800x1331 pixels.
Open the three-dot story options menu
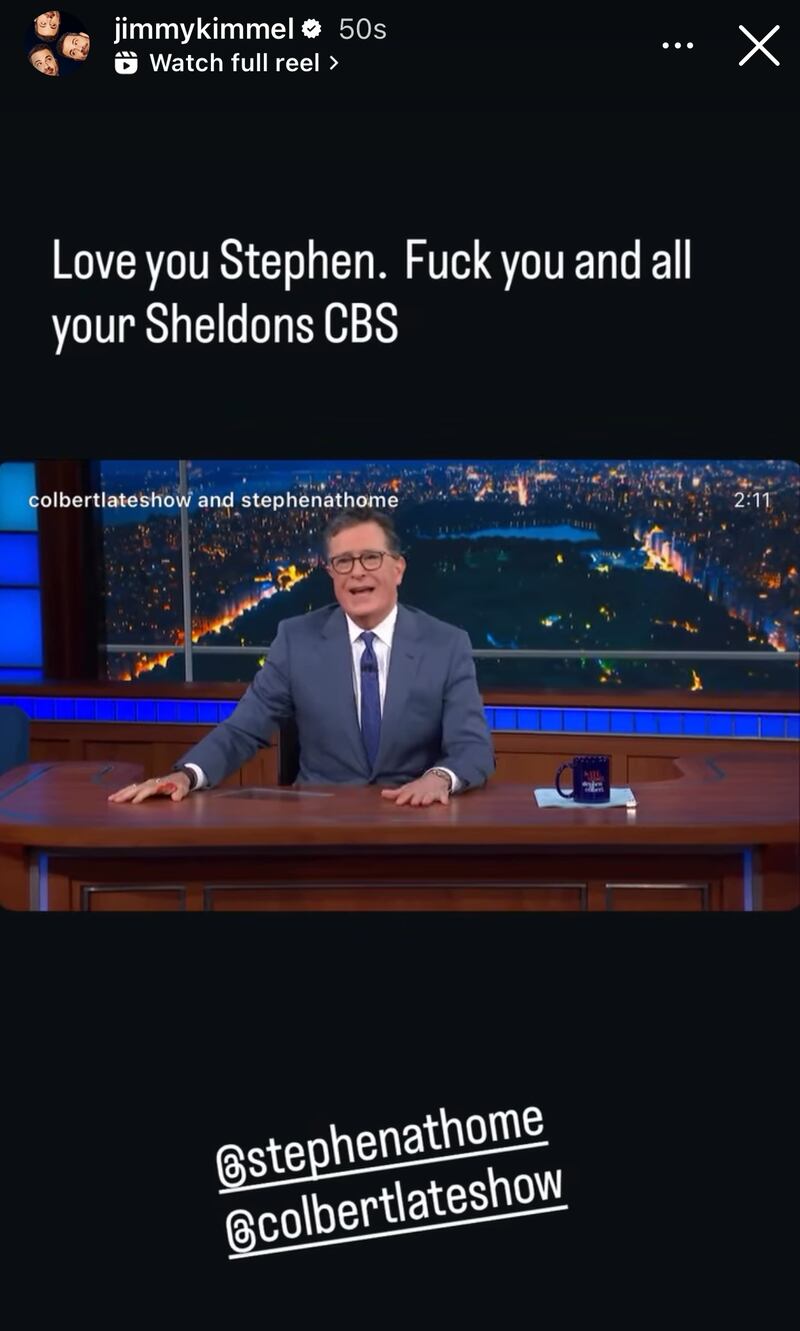tap(678, 46)
